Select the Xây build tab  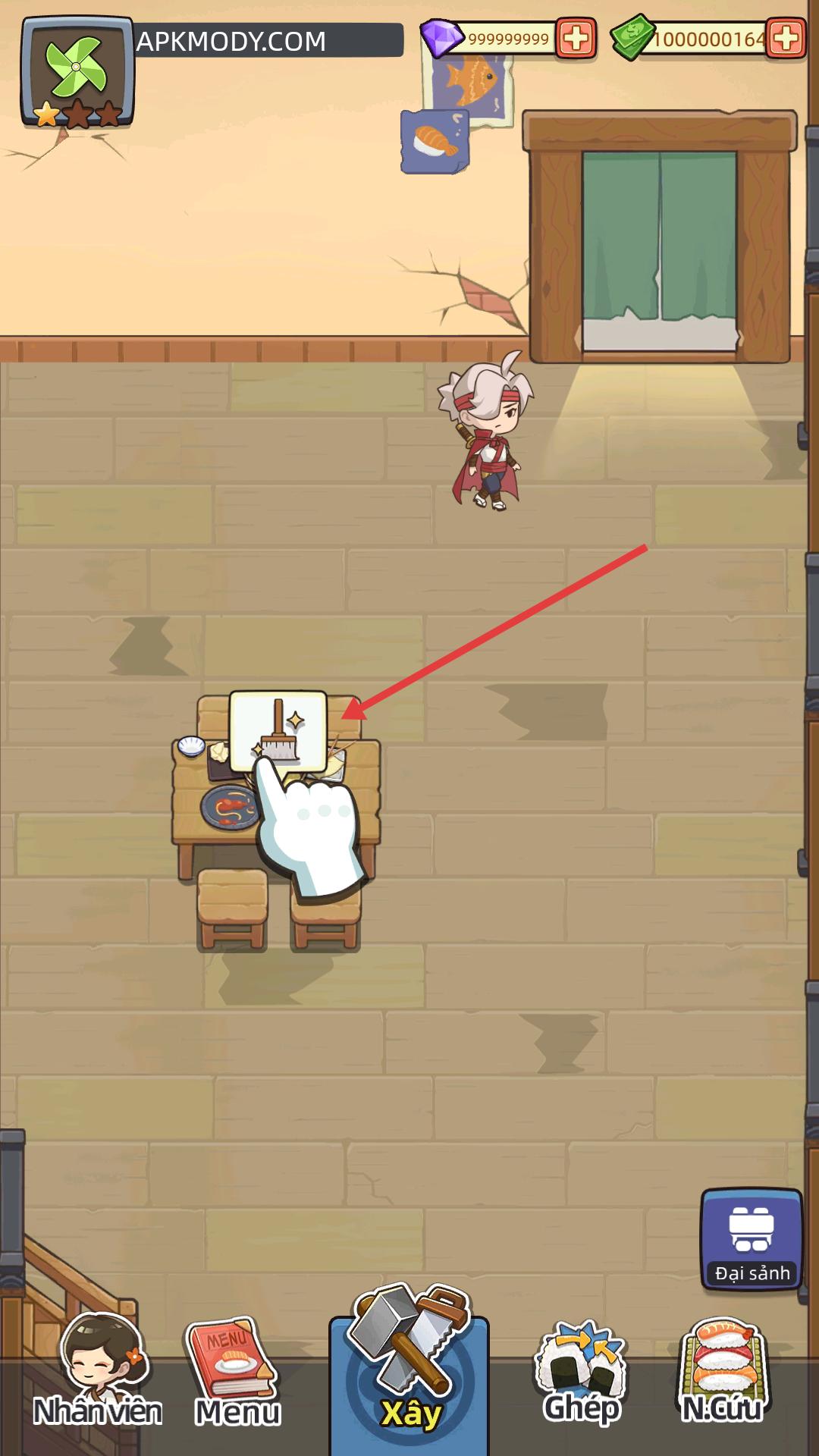409,1365
